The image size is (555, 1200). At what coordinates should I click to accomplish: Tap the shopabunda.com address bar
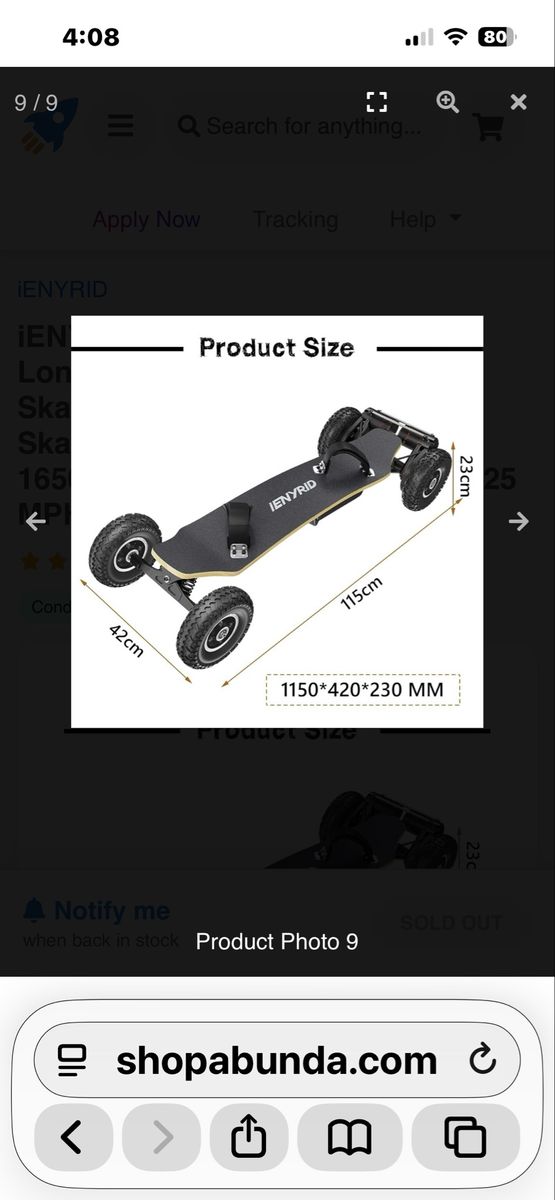pos(277,1060)
